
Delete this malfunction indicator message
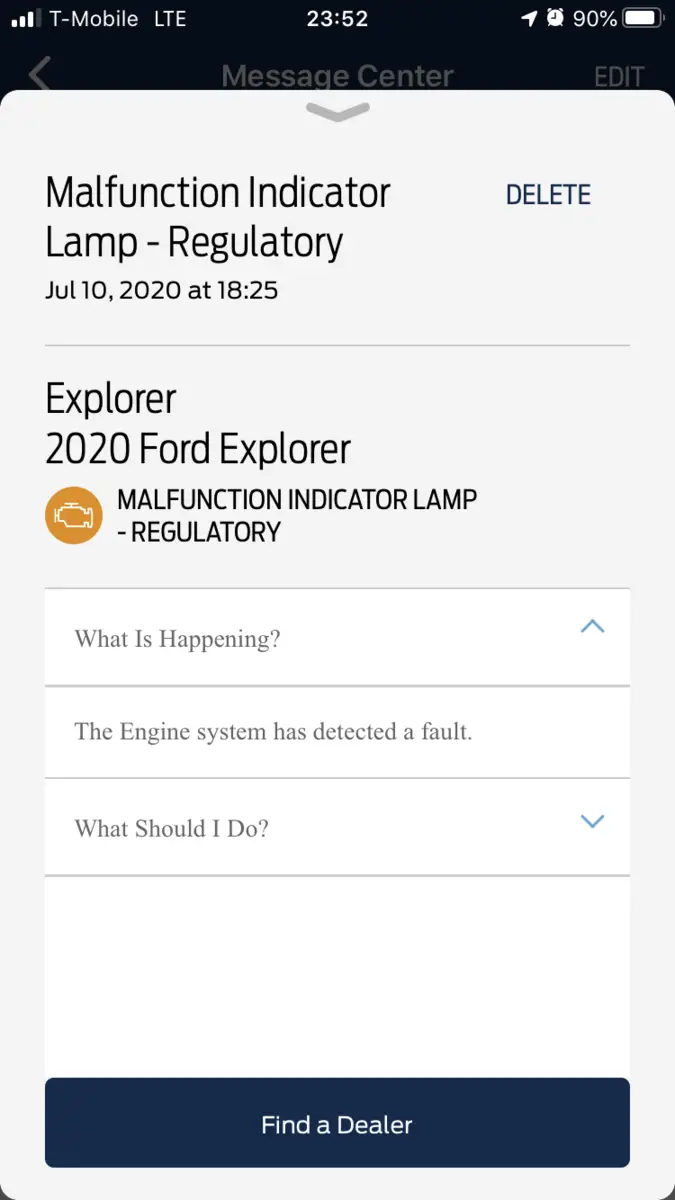point(548,194)
